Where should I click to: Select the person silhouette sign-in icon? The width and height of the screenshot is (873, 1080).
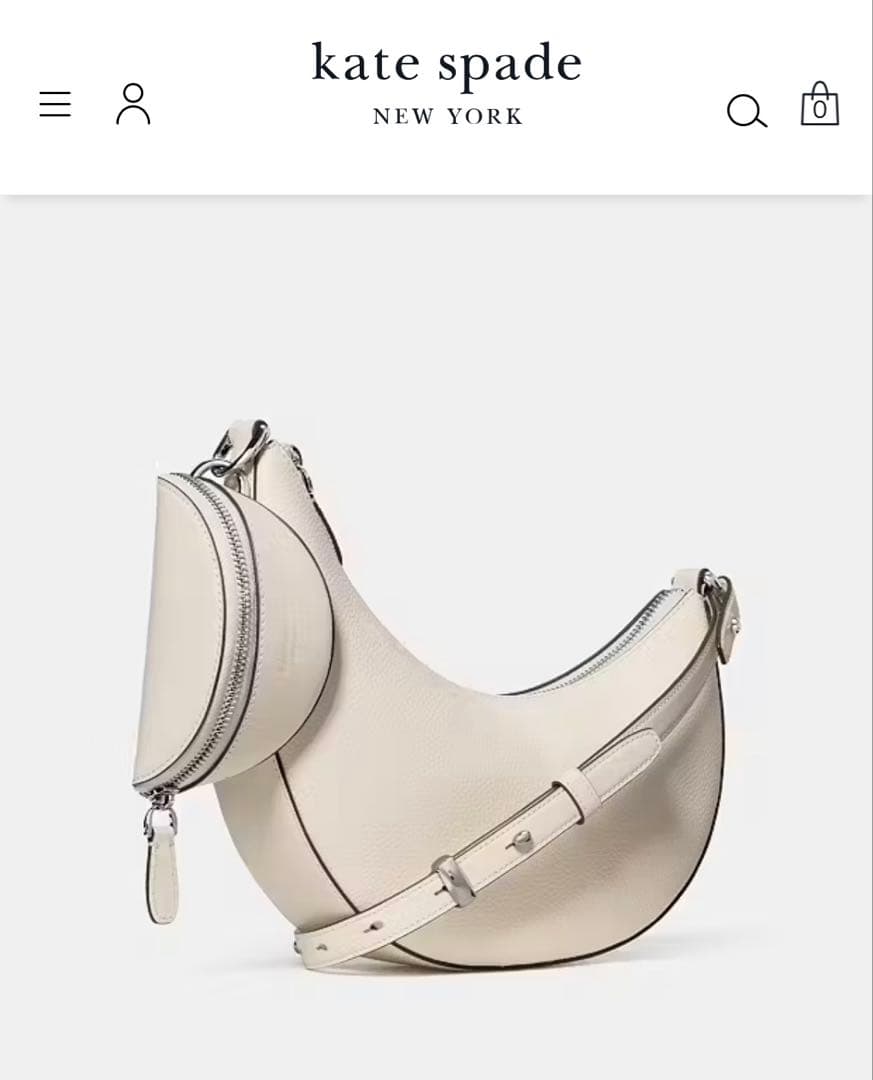(x=135, y=103)
